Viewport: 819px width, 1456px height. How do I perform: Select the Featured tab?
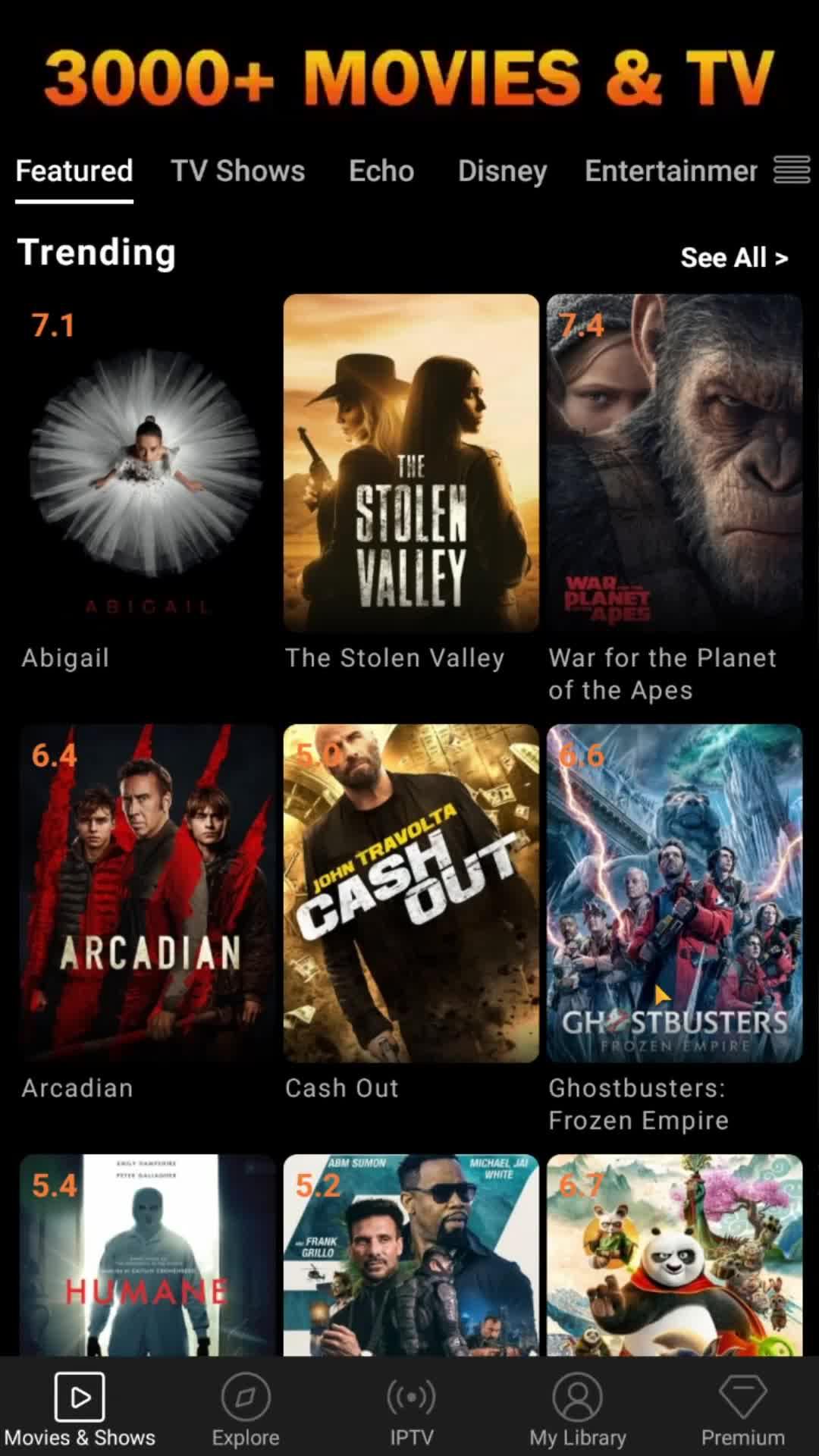pos(74,171)
